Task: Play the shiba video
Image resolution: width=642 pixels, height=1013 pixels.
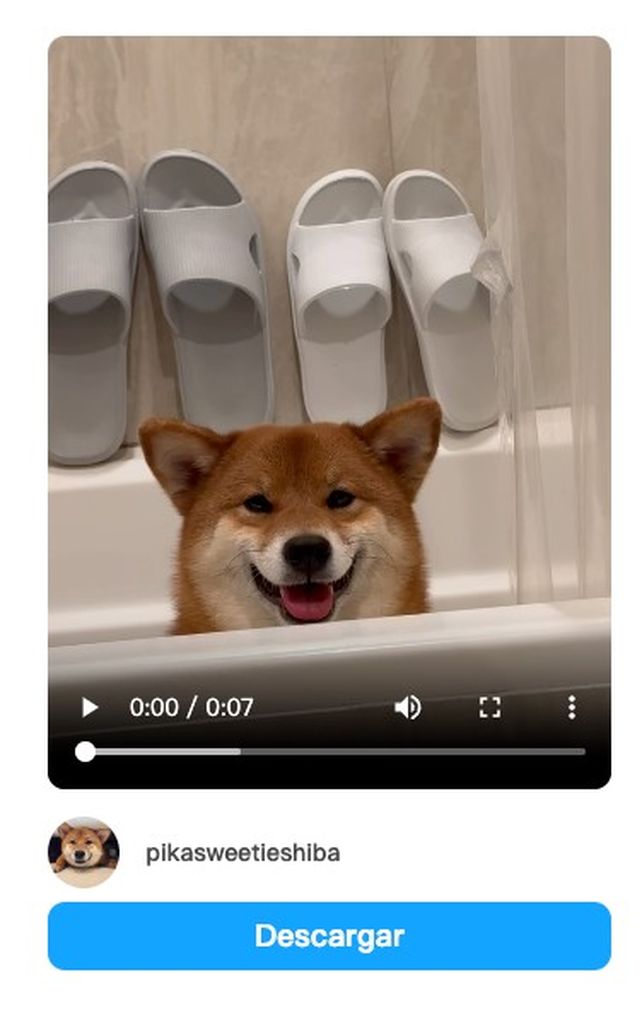Action: coord(90,708)
